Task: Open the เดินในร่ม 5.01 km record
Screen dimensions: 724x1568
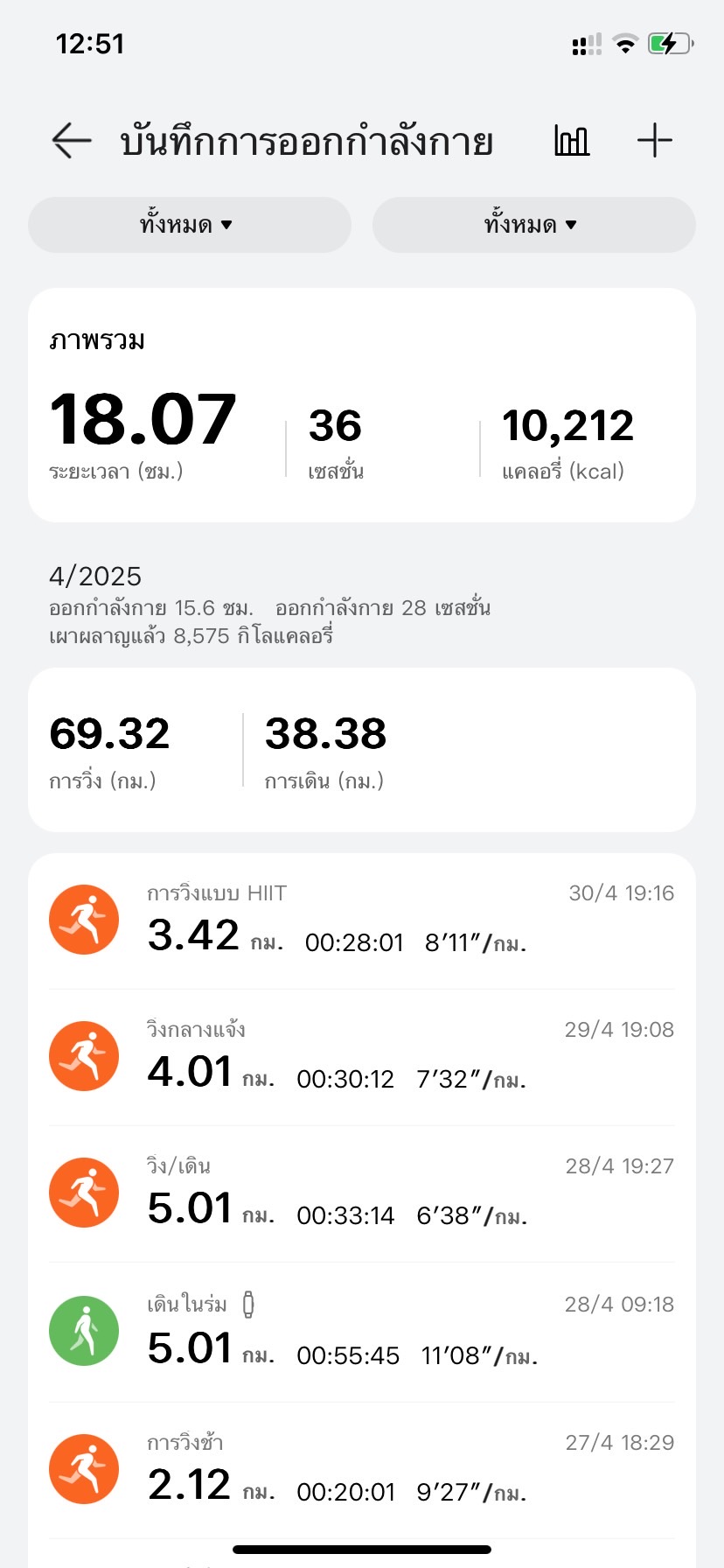Action: pos(362,1332)
